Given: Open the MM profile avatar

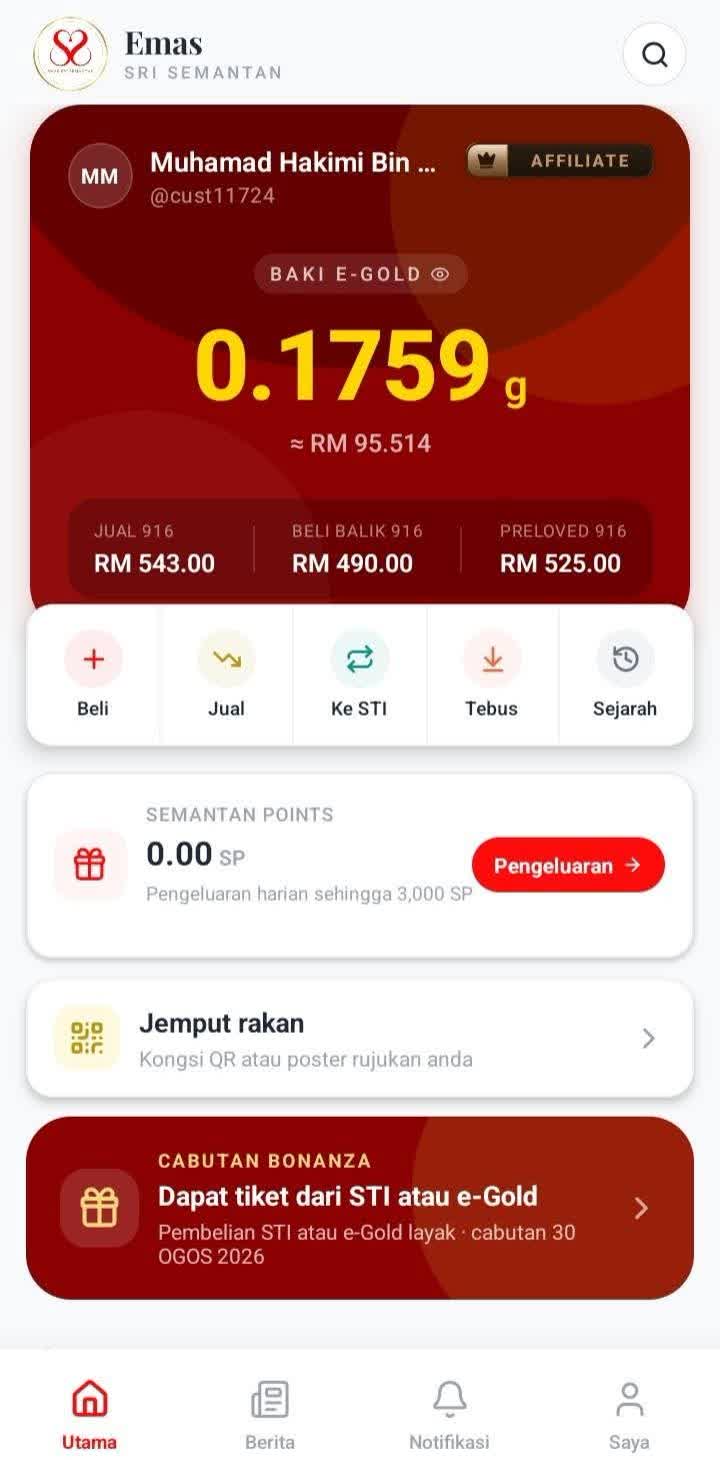Looking at the screenshot, I should coord(100,176).
